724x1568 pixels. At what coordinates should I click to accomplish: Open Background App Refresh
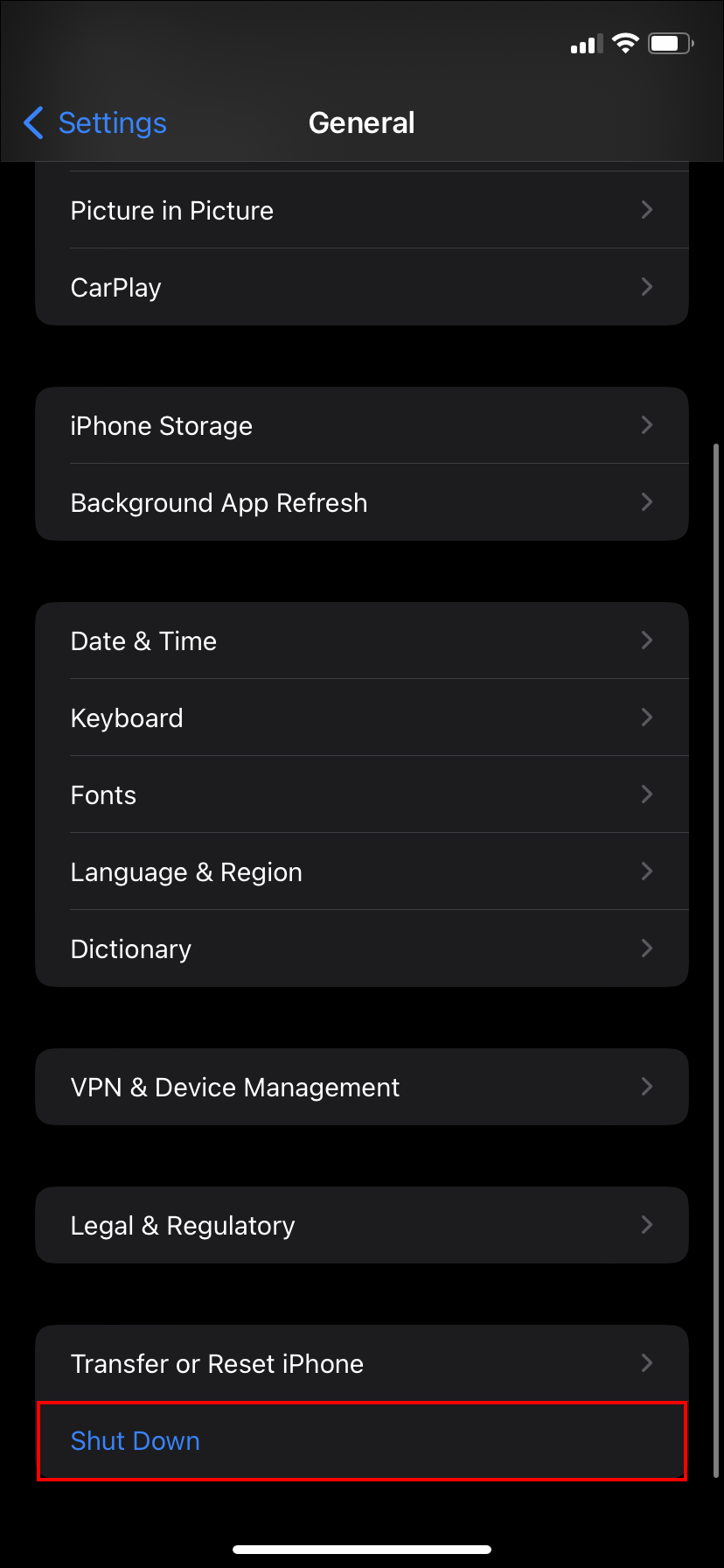click(x=361, y=503)
